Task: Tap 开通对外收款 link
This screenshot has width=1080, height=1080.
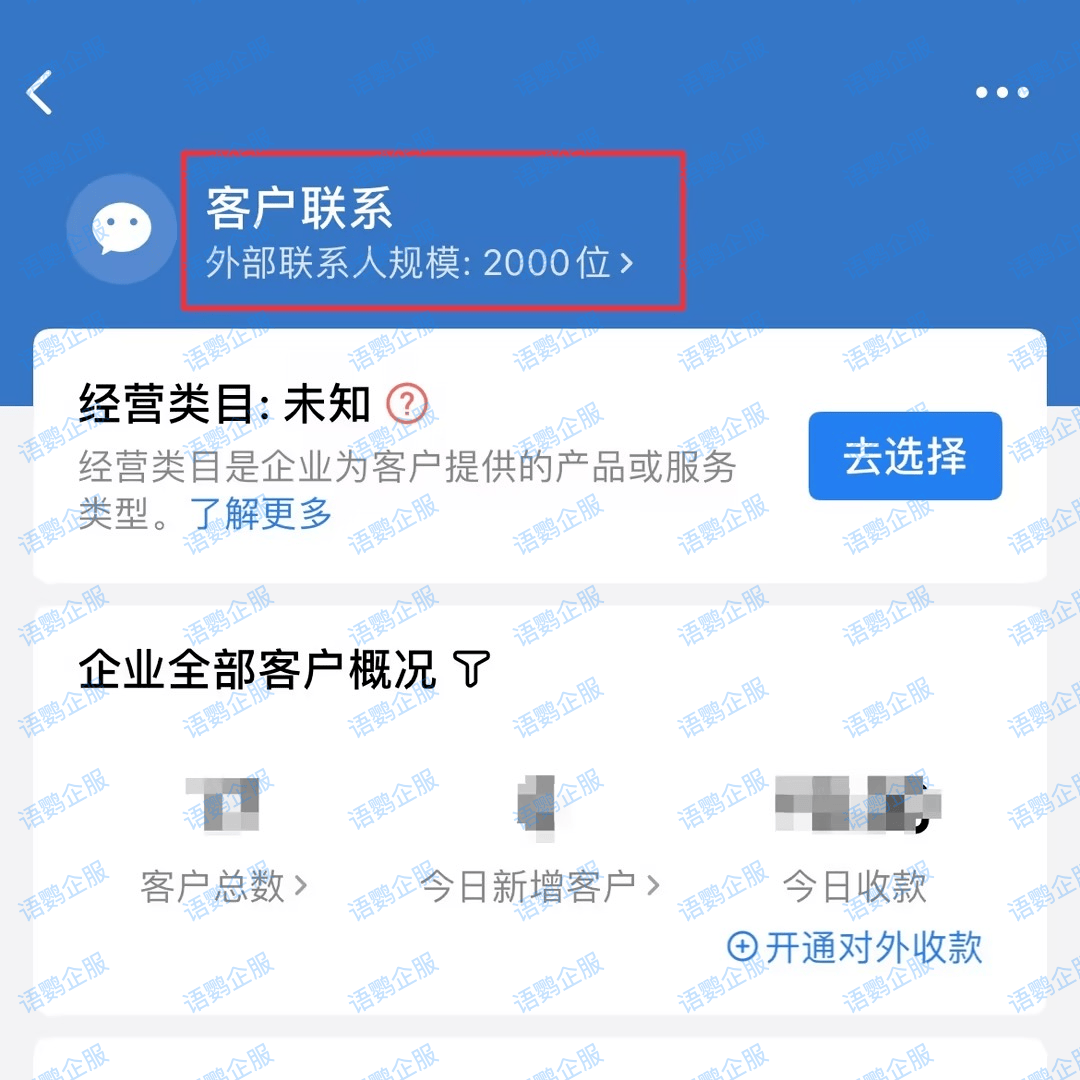Action: click(856, 946)
